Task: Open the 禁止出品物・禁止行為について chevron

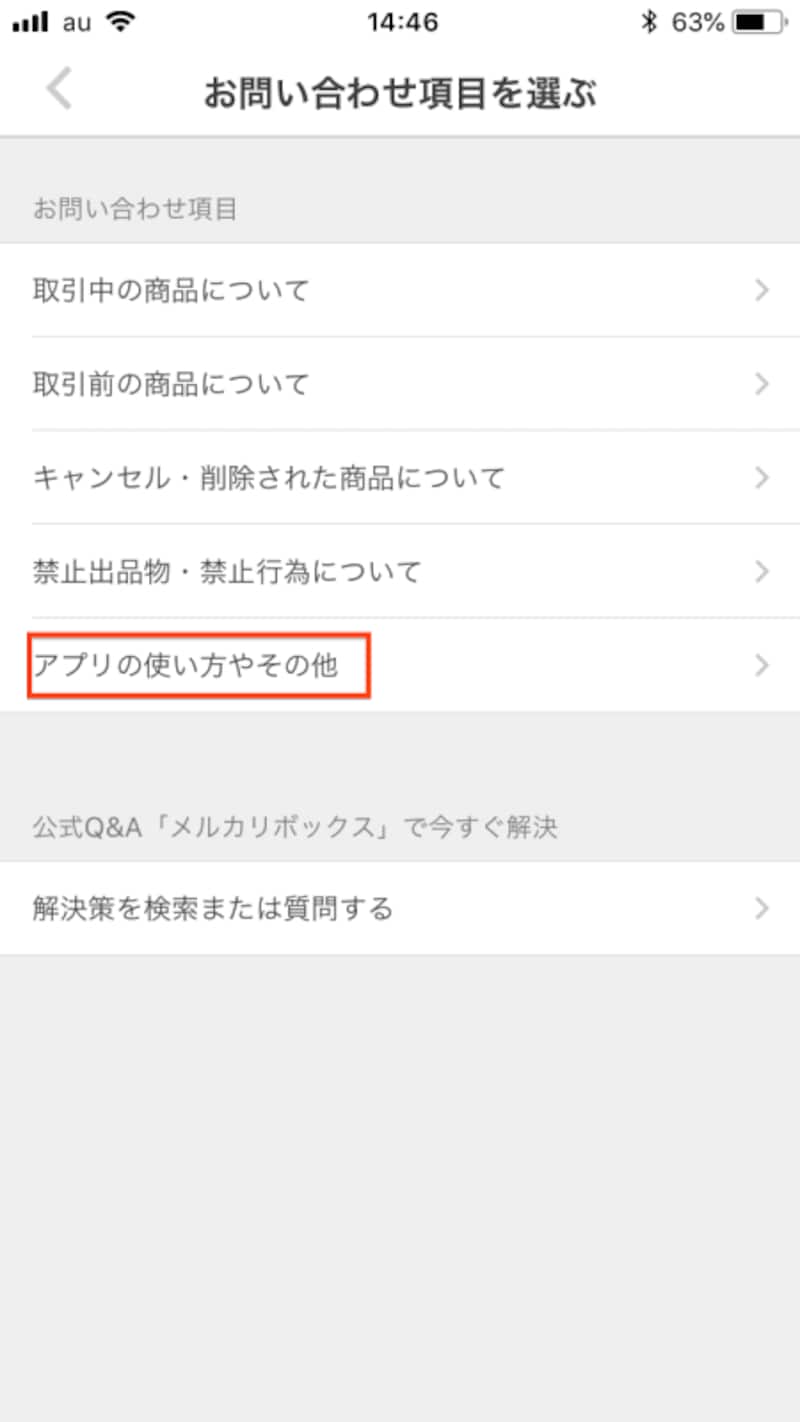Action: pos(762,571)
